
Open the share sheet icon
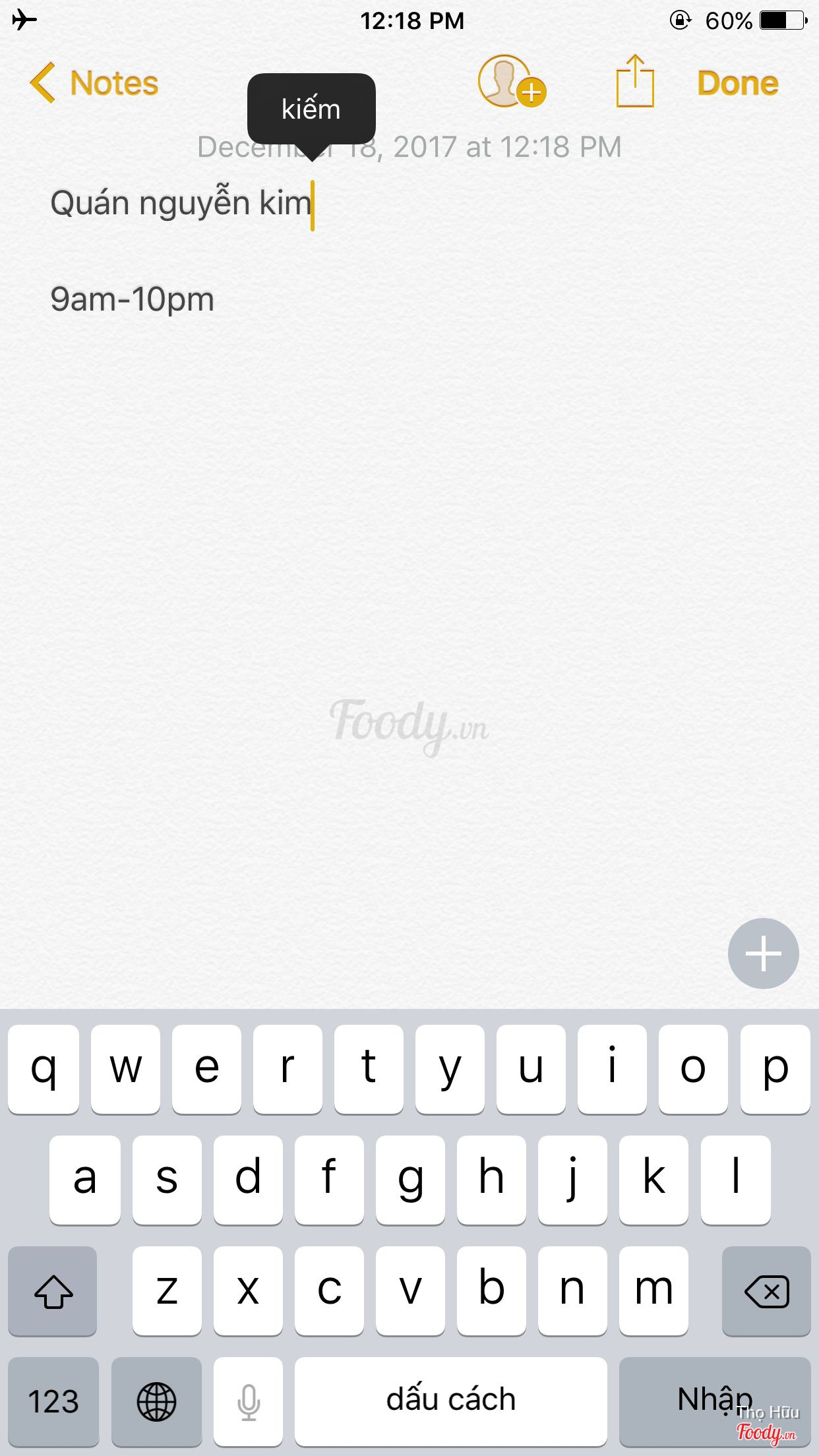click(634, 82)
